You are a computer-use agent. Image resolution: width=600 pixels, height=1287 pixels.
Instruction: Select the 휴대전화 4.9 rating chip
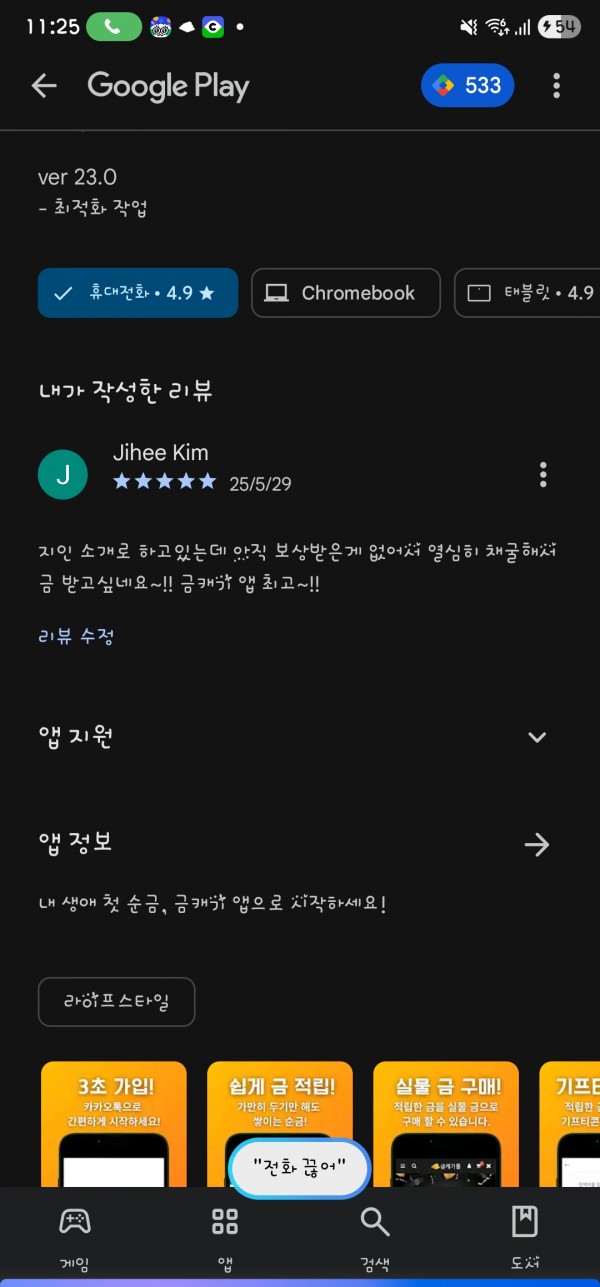[138, 293]
